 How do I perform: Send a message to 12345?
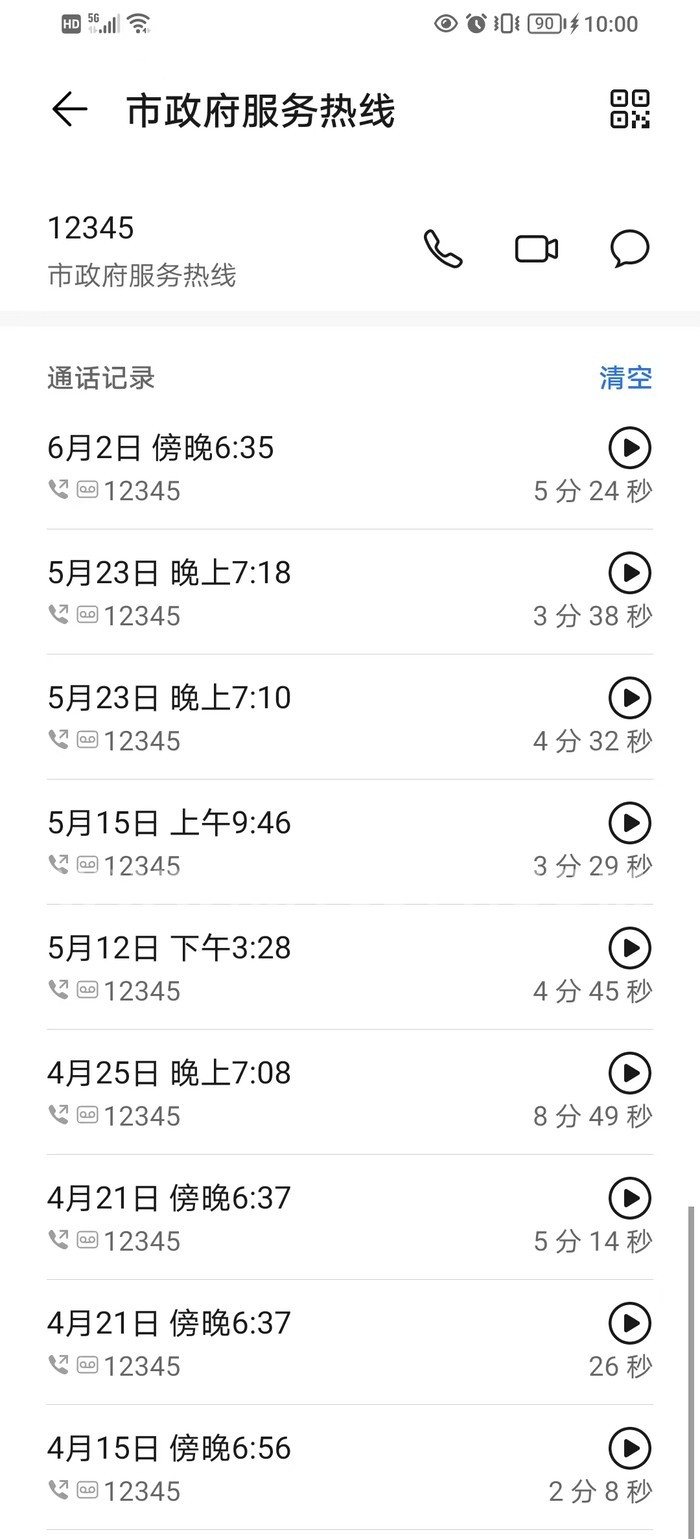630,249
